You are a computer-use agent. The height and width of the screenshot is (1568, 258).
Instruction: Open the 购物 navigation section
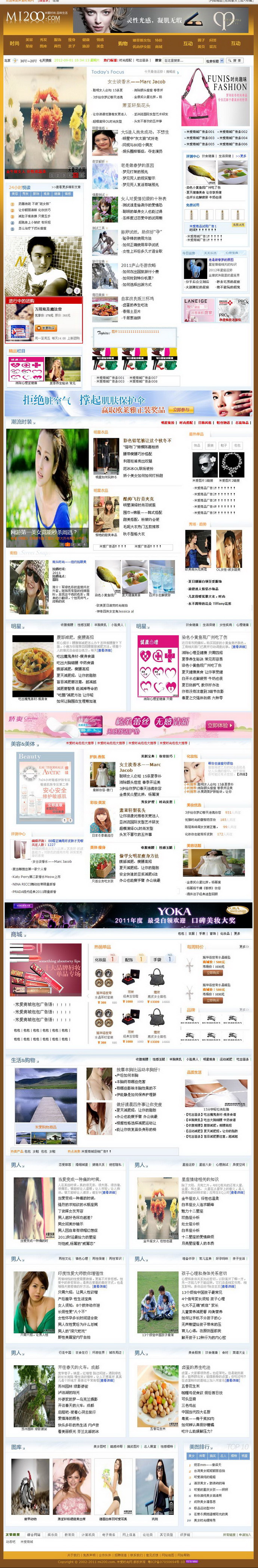pos(122,43)
